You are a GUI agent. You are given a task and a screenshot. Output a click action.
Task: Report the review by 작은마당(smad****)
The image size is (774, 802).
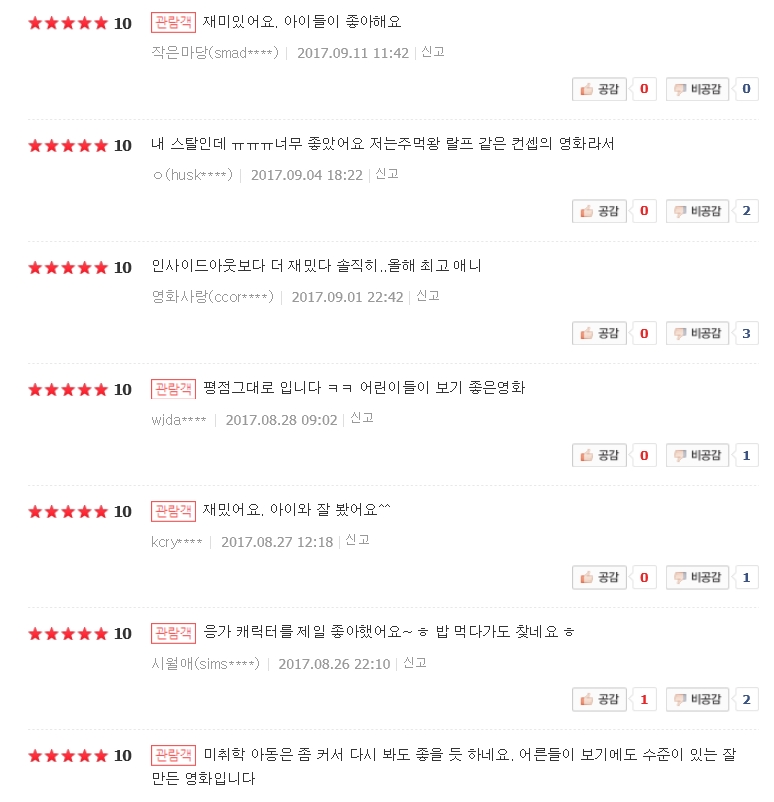[x=433, y=52]
